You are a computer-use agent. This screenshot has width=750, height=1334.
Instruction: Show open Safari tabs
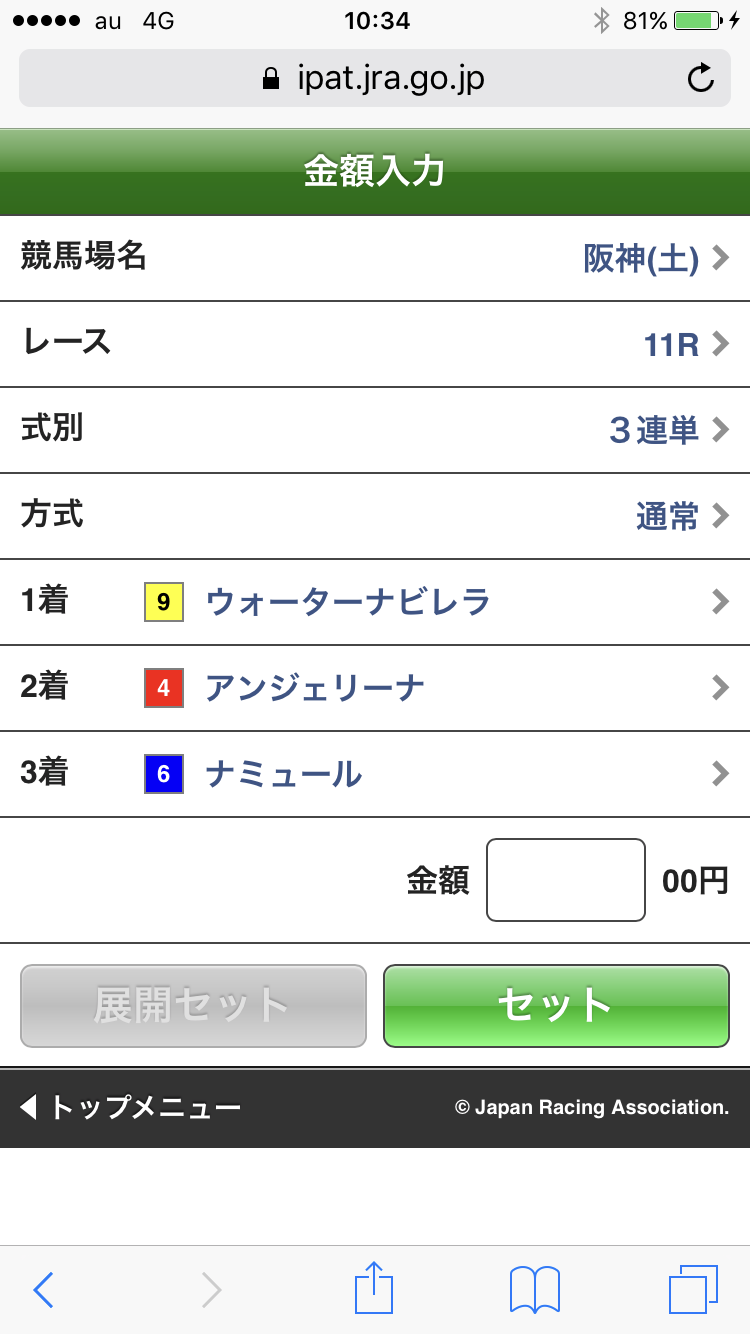(x=693, y=1290)
